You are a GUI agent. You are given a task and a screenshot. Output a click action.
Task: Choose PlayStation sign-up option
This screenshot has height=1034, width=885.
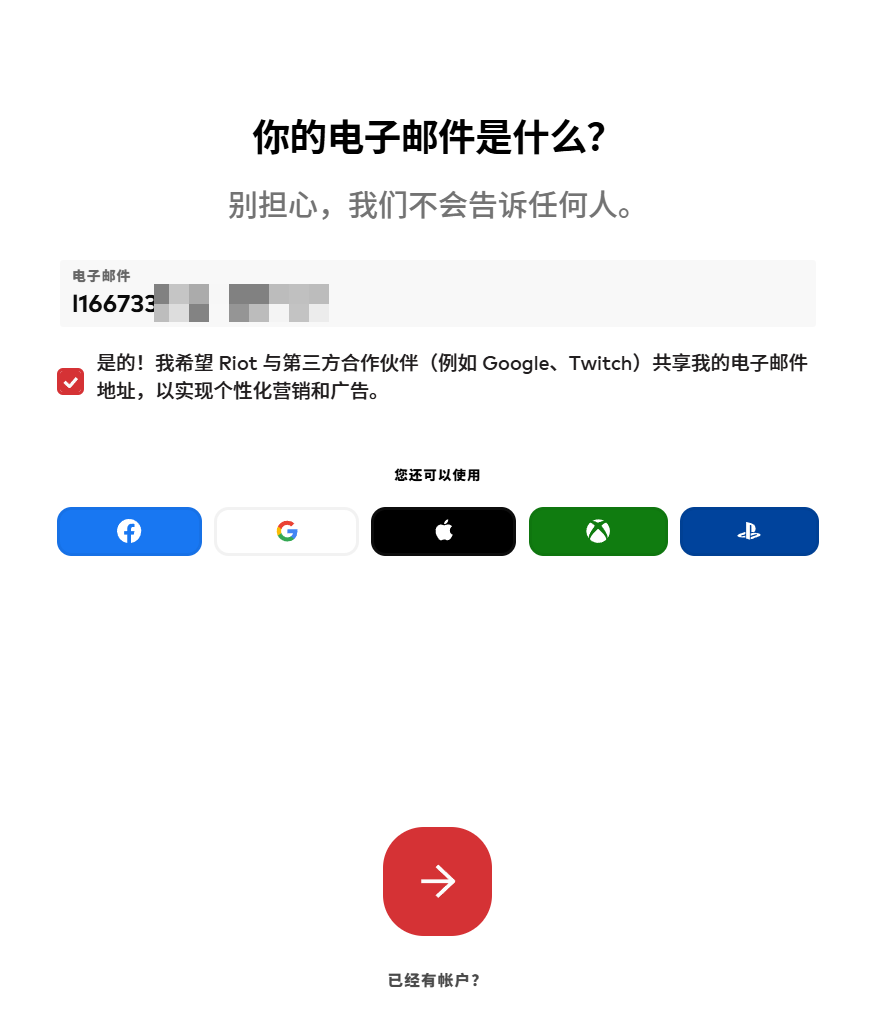[749, 531]
